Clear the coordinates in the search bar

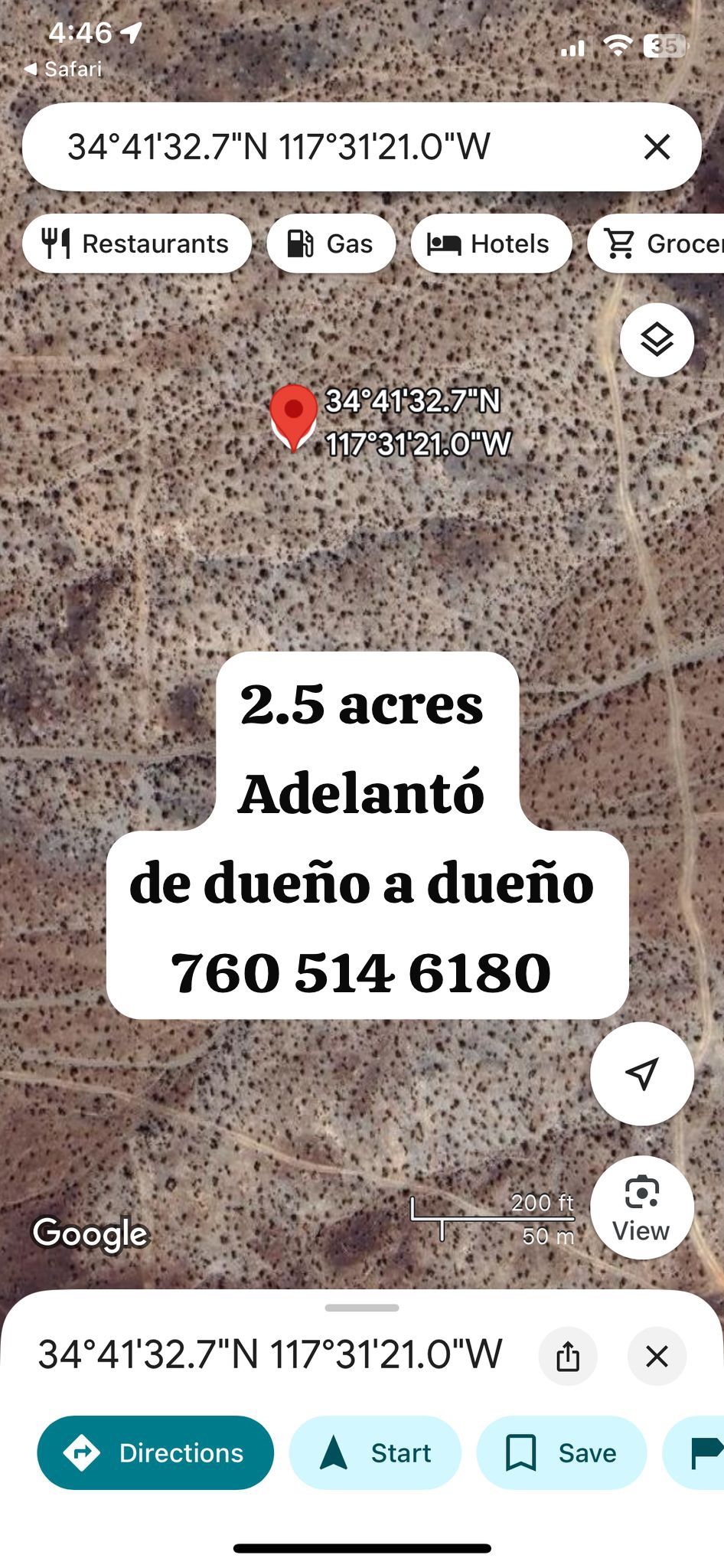click(657, 146)
